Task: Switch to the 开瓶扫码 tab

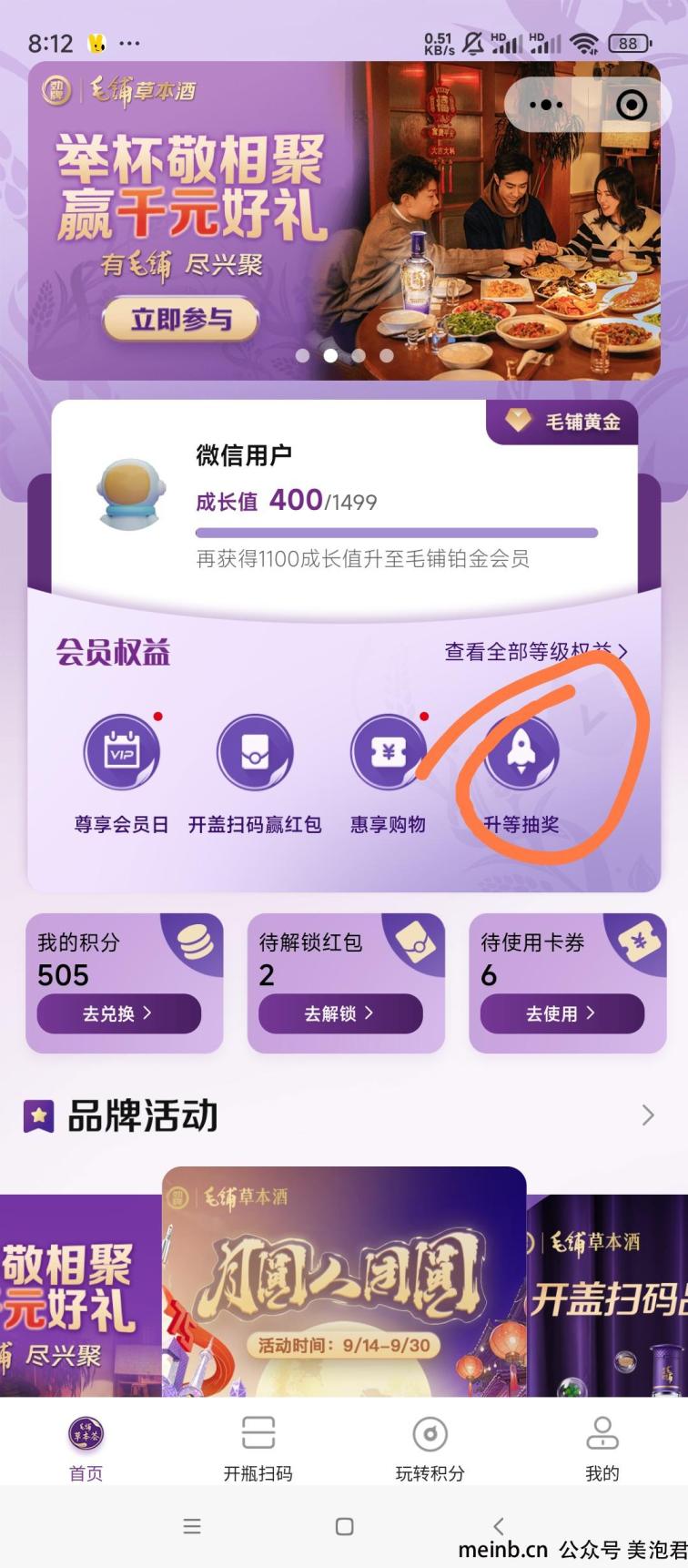Action: 258,1447
